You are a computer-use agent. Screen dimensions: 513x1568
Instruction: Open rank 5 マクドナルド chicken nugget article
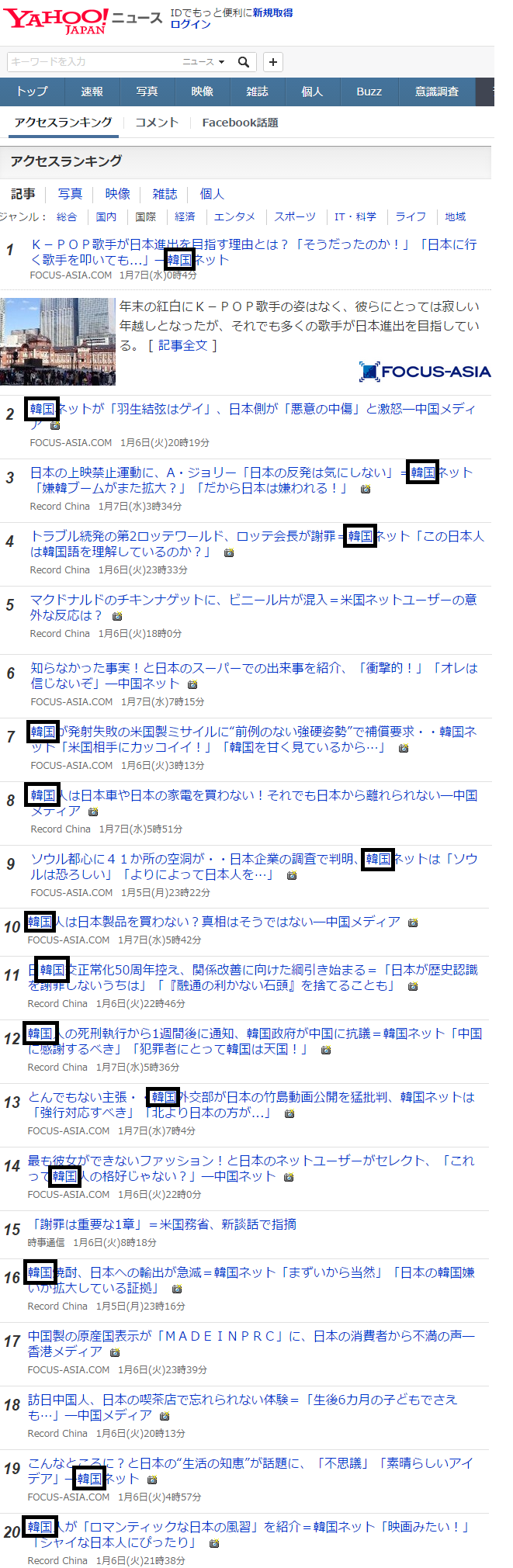click(253, 600)
